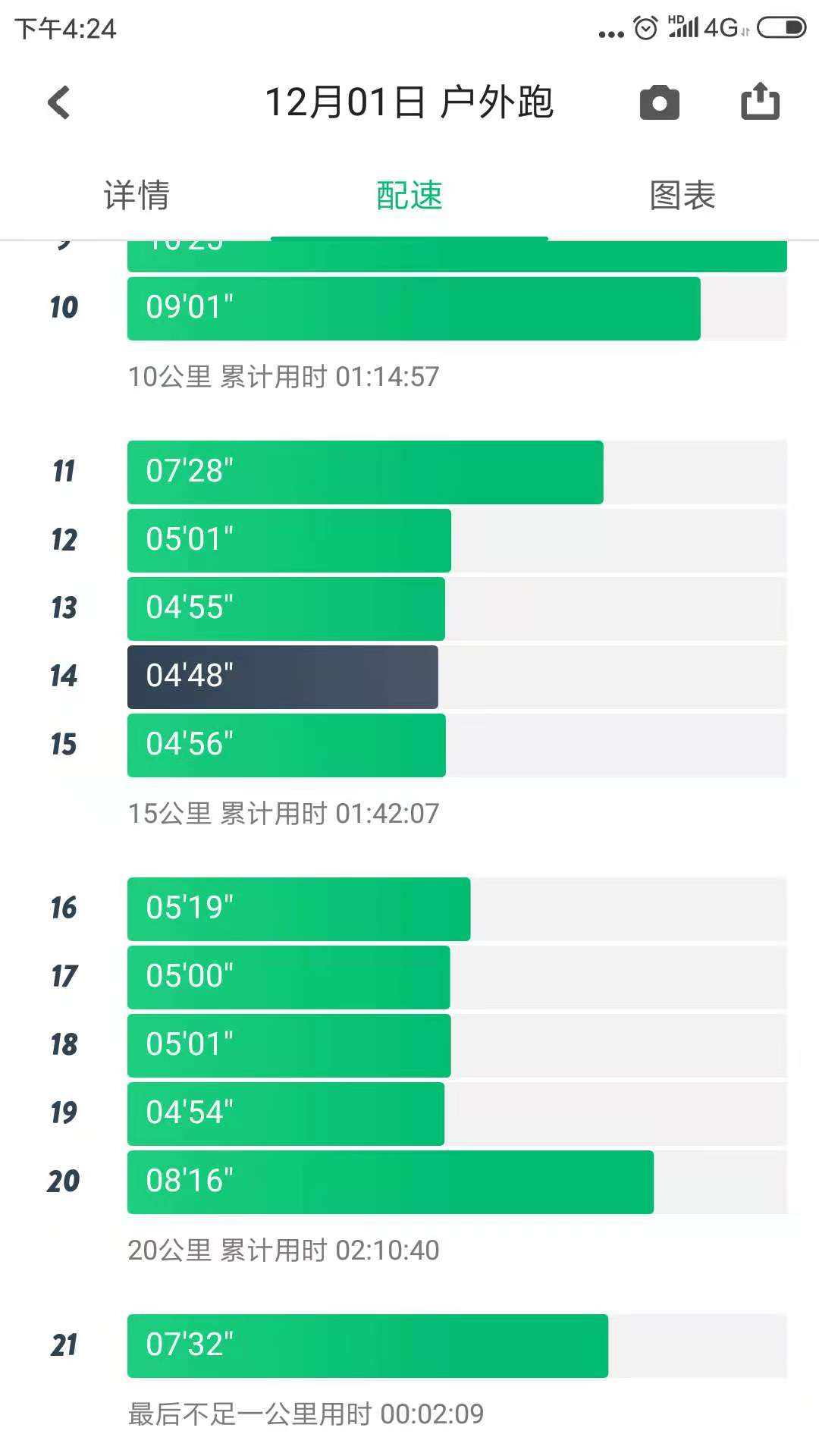This screenshot has height=1456, width=819.
Task: Go back from the 户外跑 record
Action: [59, 102]
